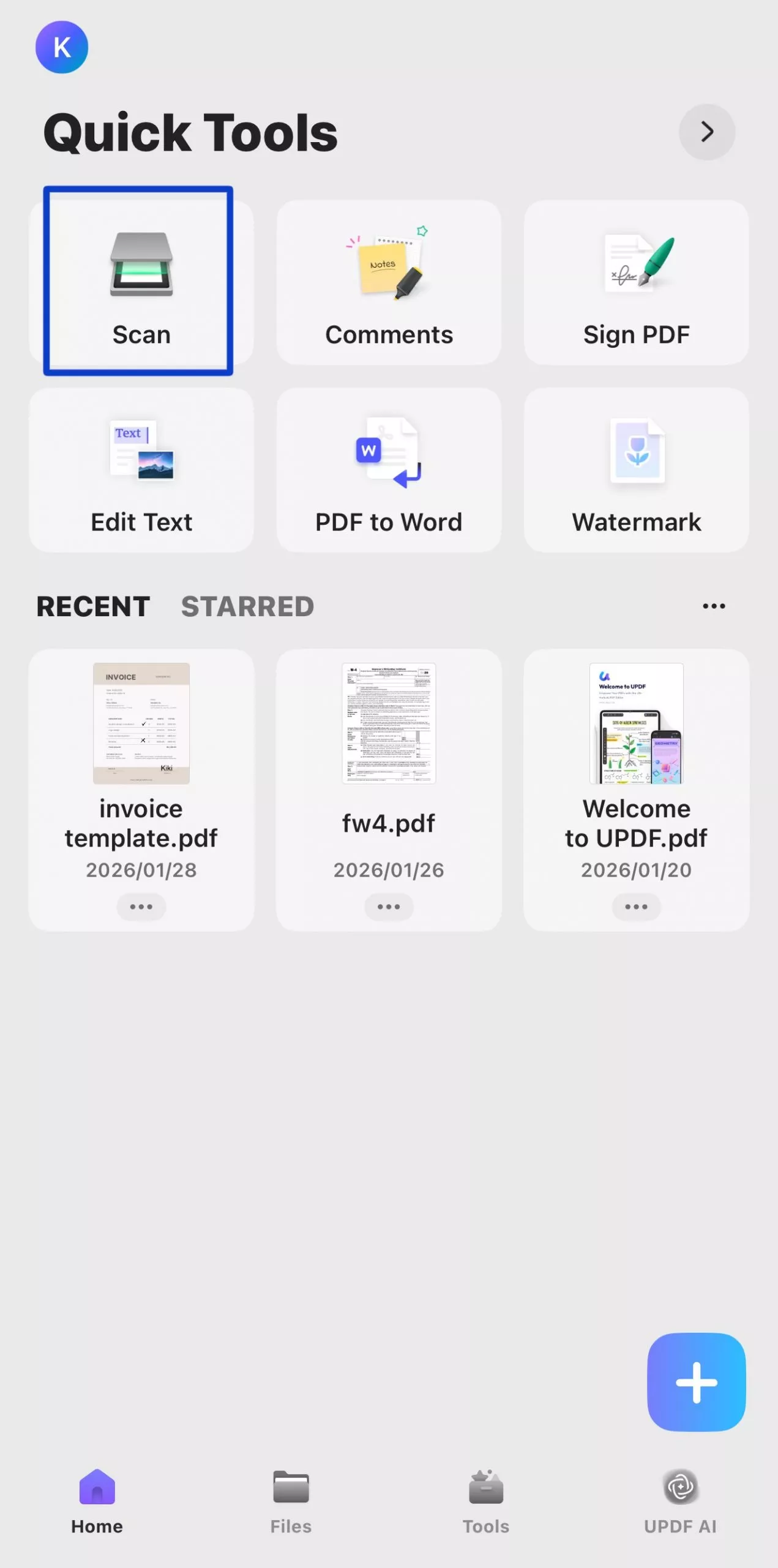Expand Quick Tools with the arrow button
The image size is (778, 1568).
pyautogui.click(x=706, y=132)
